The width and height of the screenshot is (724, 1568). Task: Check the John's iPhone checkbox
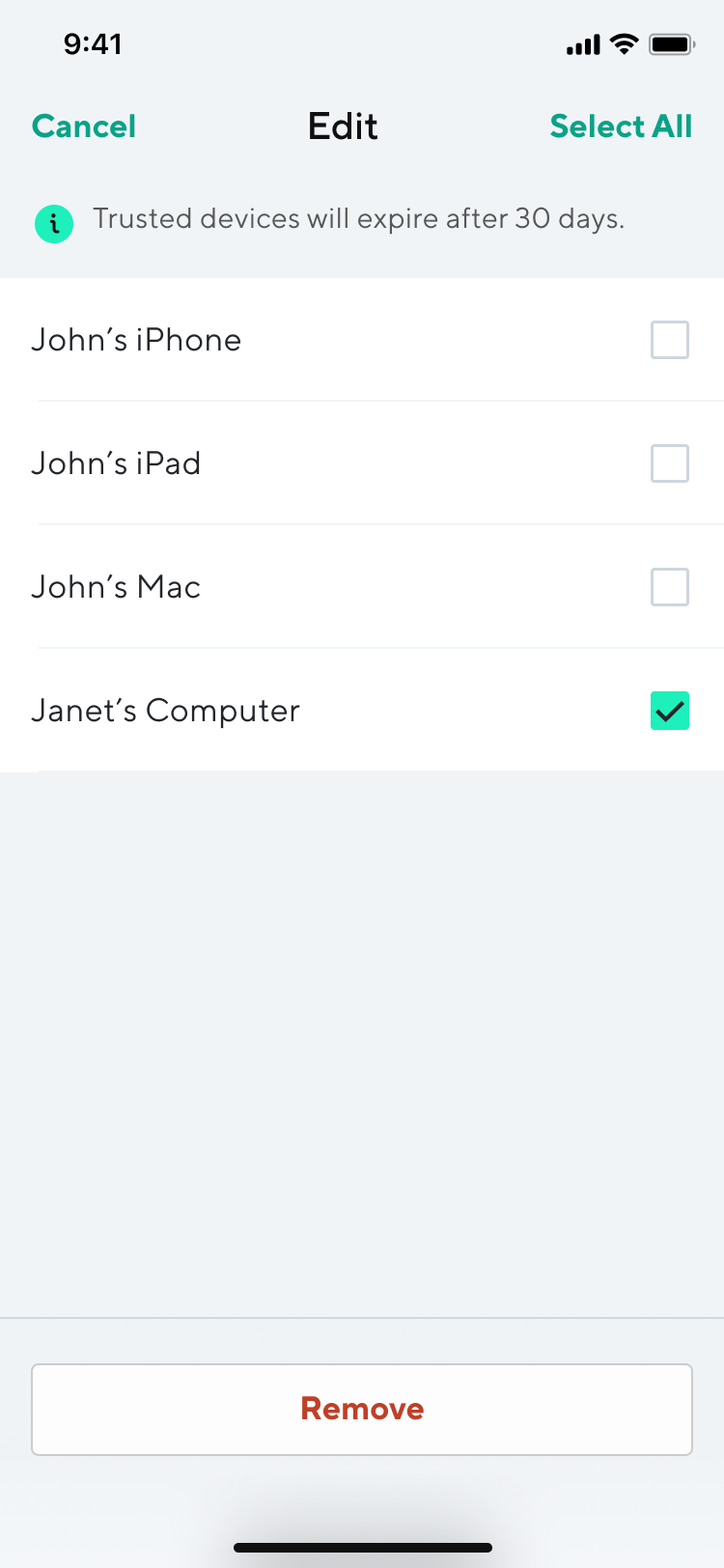pyautogui.click(x=669, y=340)
